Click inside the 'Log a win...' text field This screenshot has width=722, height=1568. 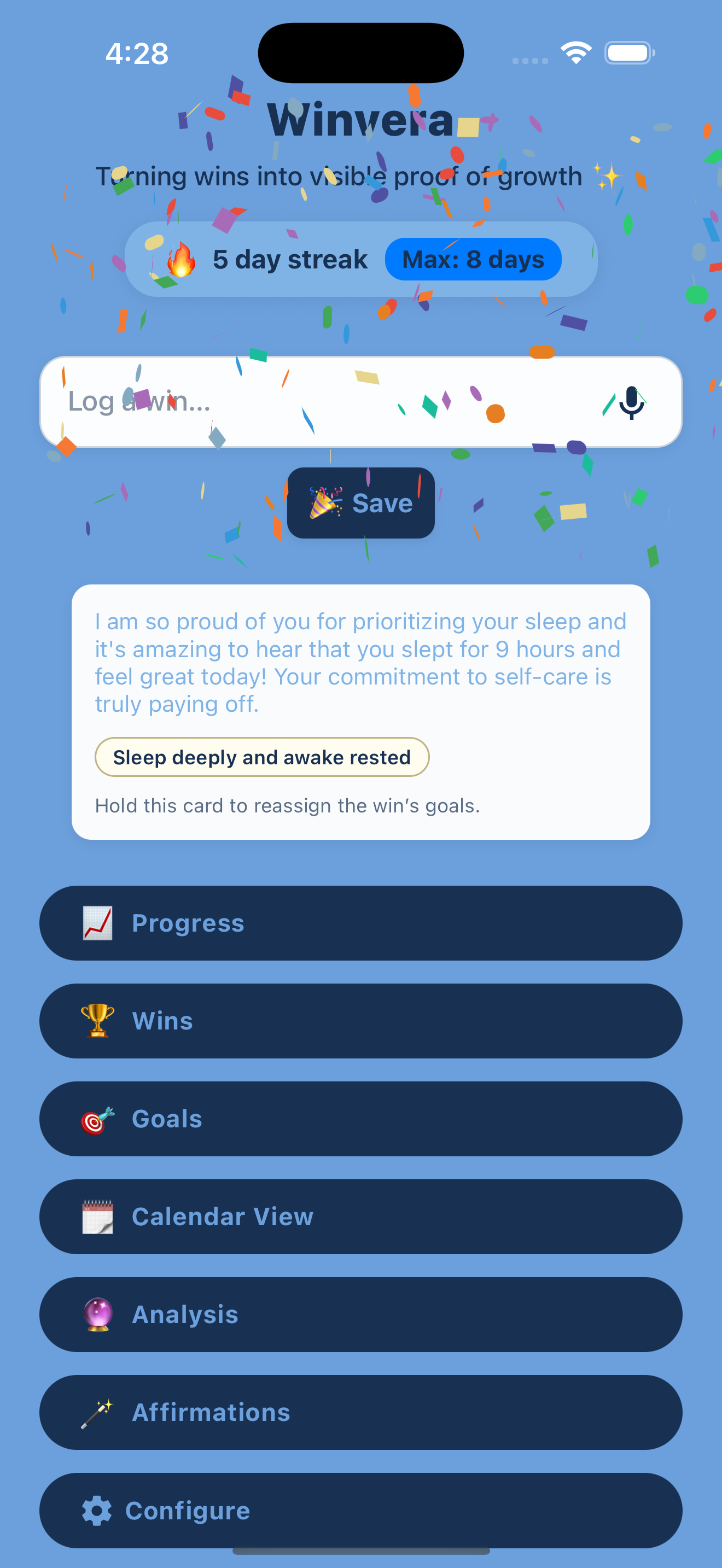pos(274,401)
